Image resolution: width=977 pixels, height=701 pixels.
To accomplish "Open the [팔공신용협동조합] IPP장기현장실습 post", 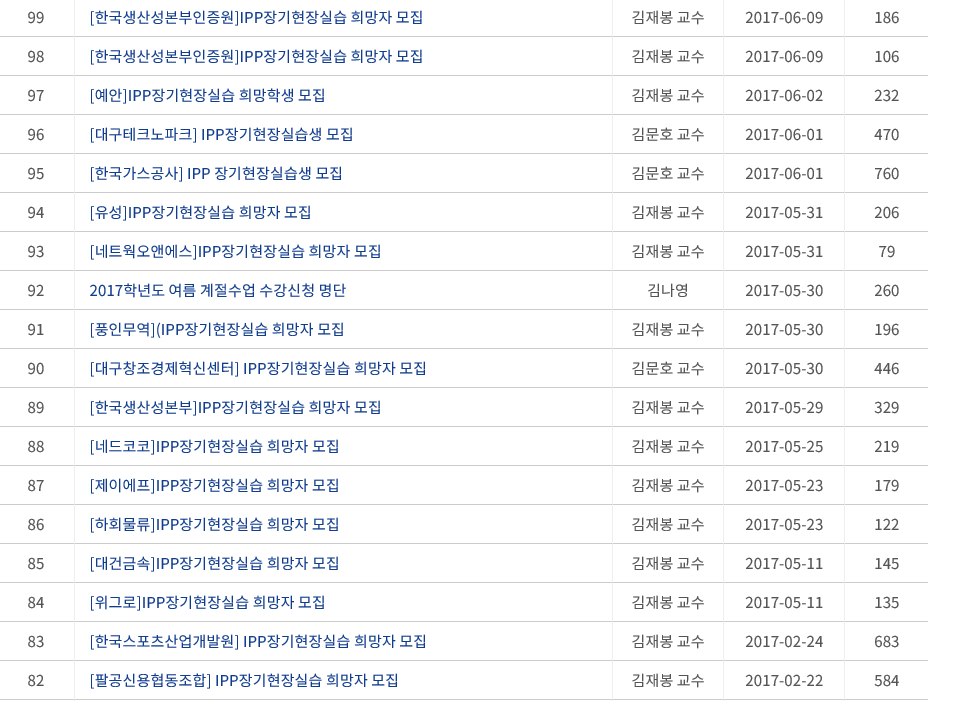I will 244,680.
